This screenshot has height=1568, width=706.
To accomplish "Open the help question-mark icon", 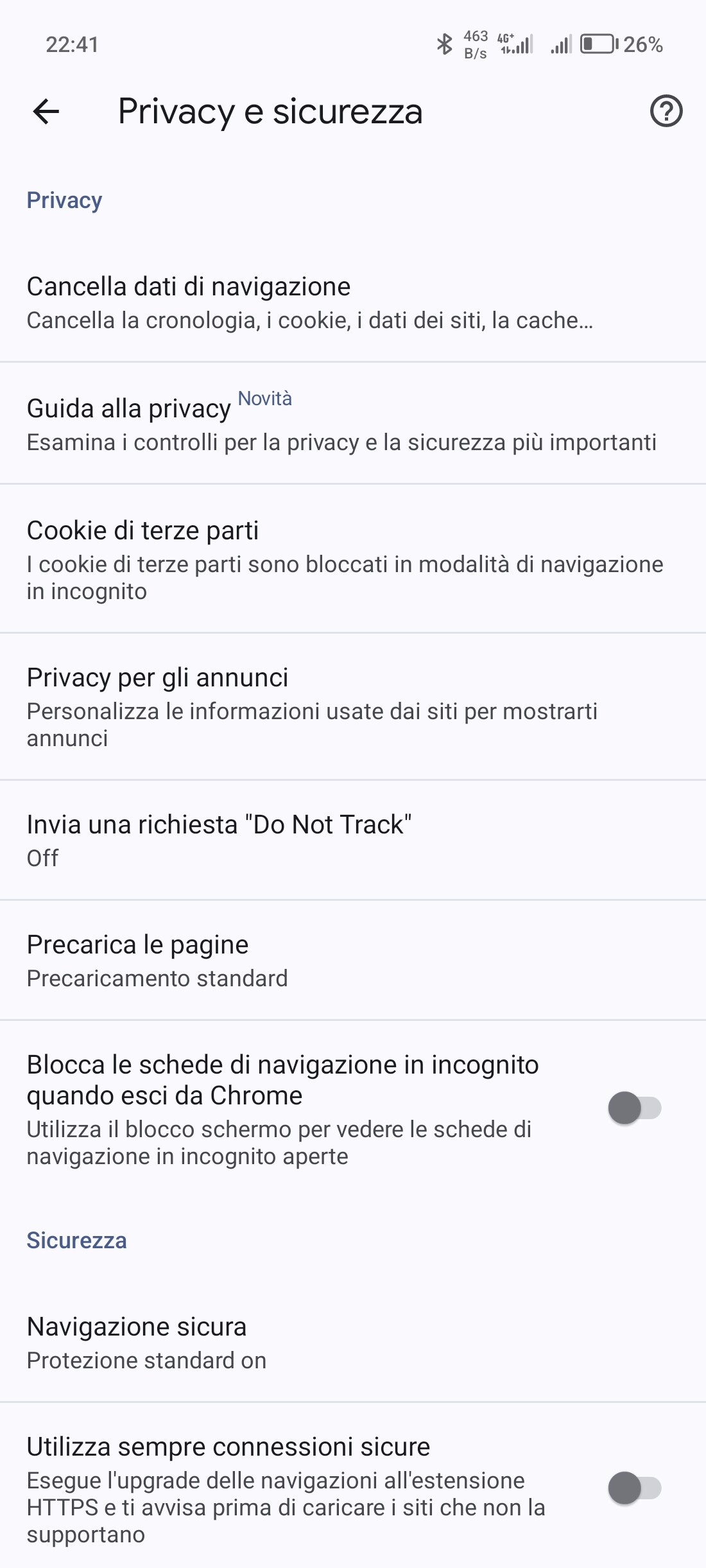I will pyautogui.click(x=666, y=112).
